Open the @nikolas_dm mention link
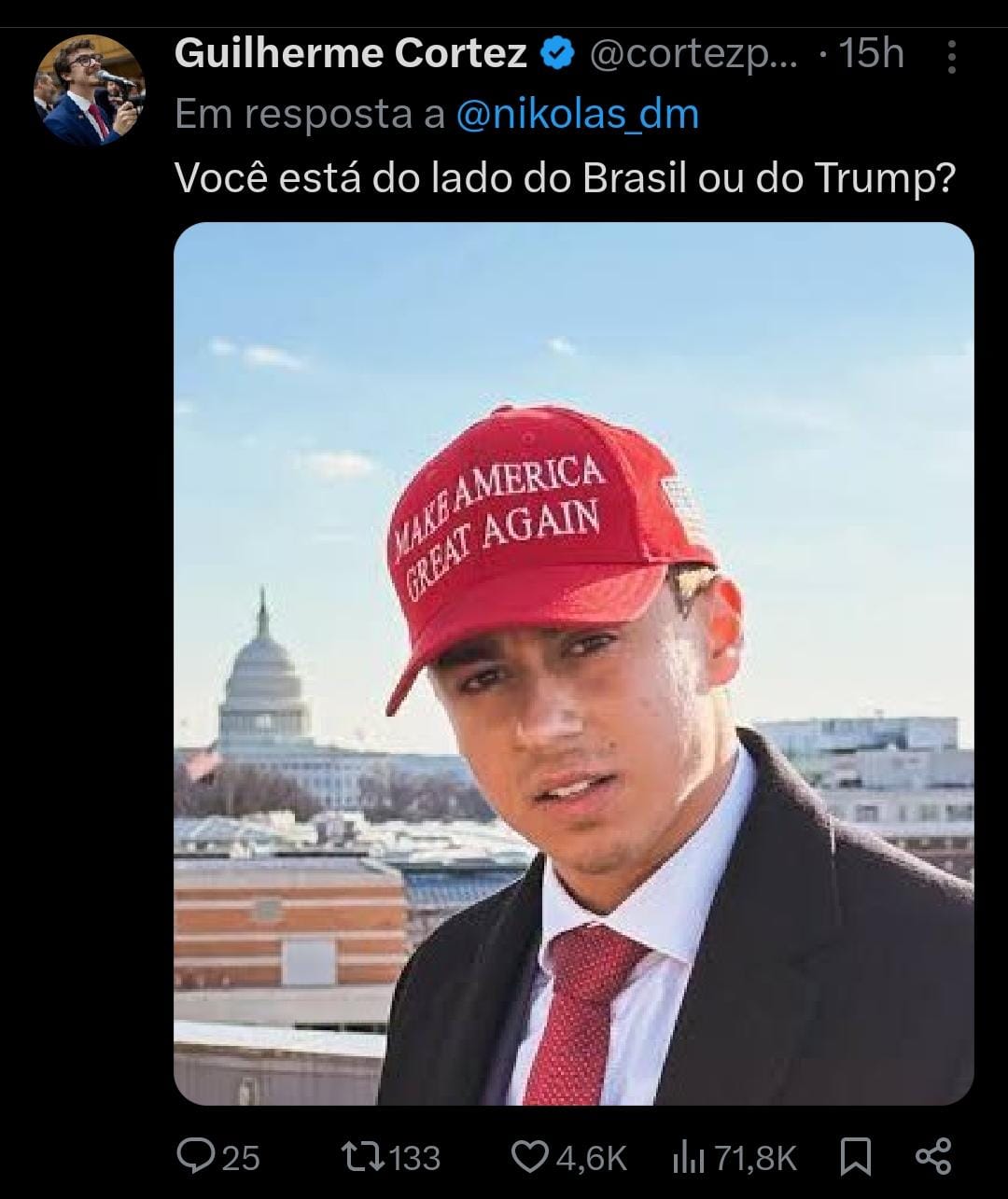 [x=577, y=114]
